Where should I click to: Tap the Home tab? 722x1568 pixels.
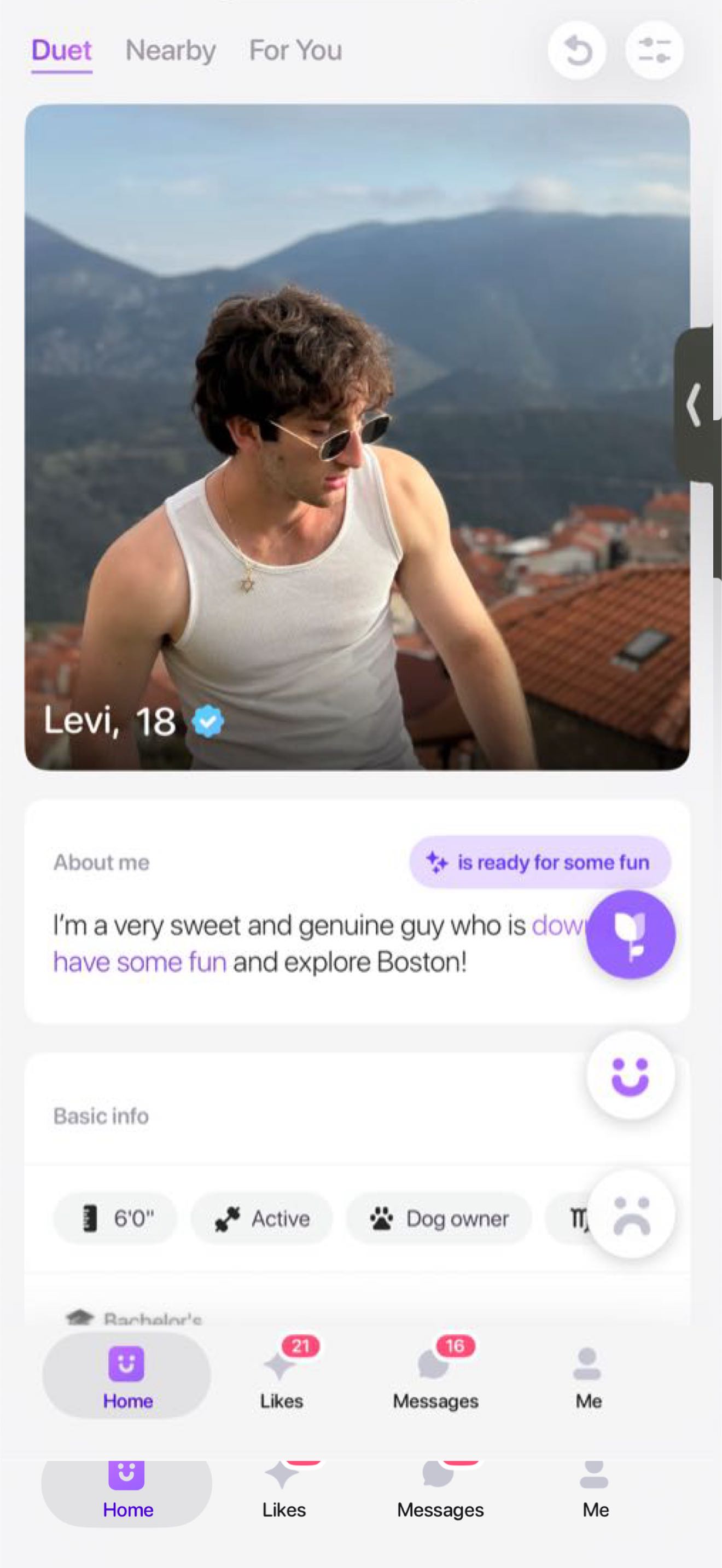pos(126,1377)
